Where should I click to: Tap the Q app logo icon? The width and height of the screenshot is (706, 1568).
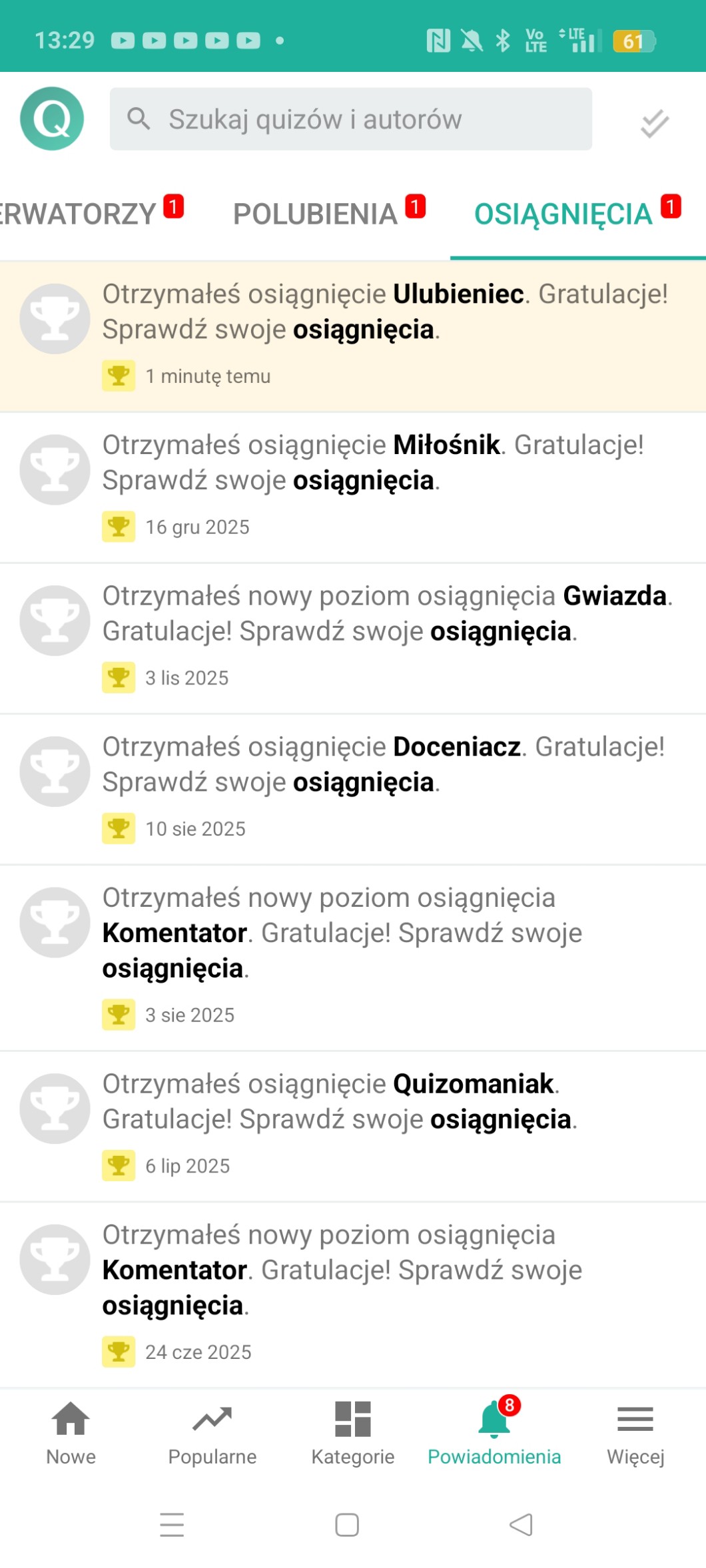click(52, 119)
